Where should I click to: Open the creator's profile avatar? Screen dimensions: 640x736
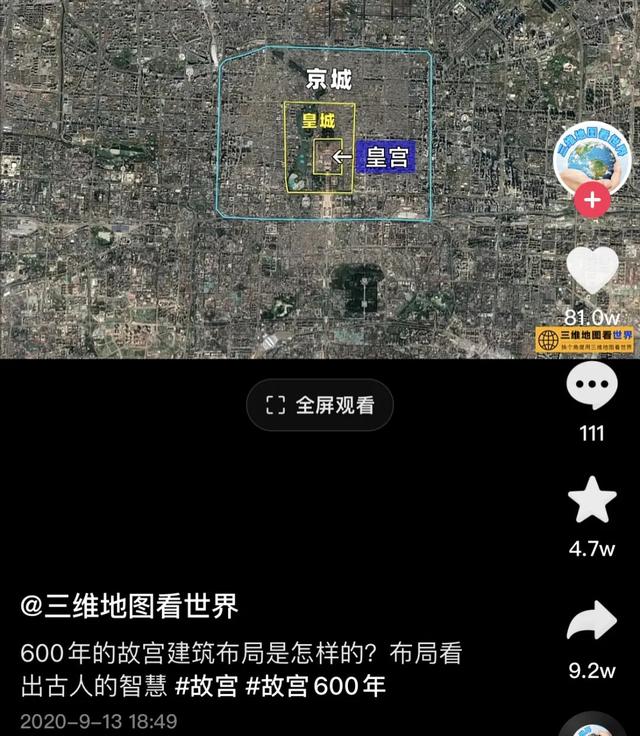click(x=592, y=160)
